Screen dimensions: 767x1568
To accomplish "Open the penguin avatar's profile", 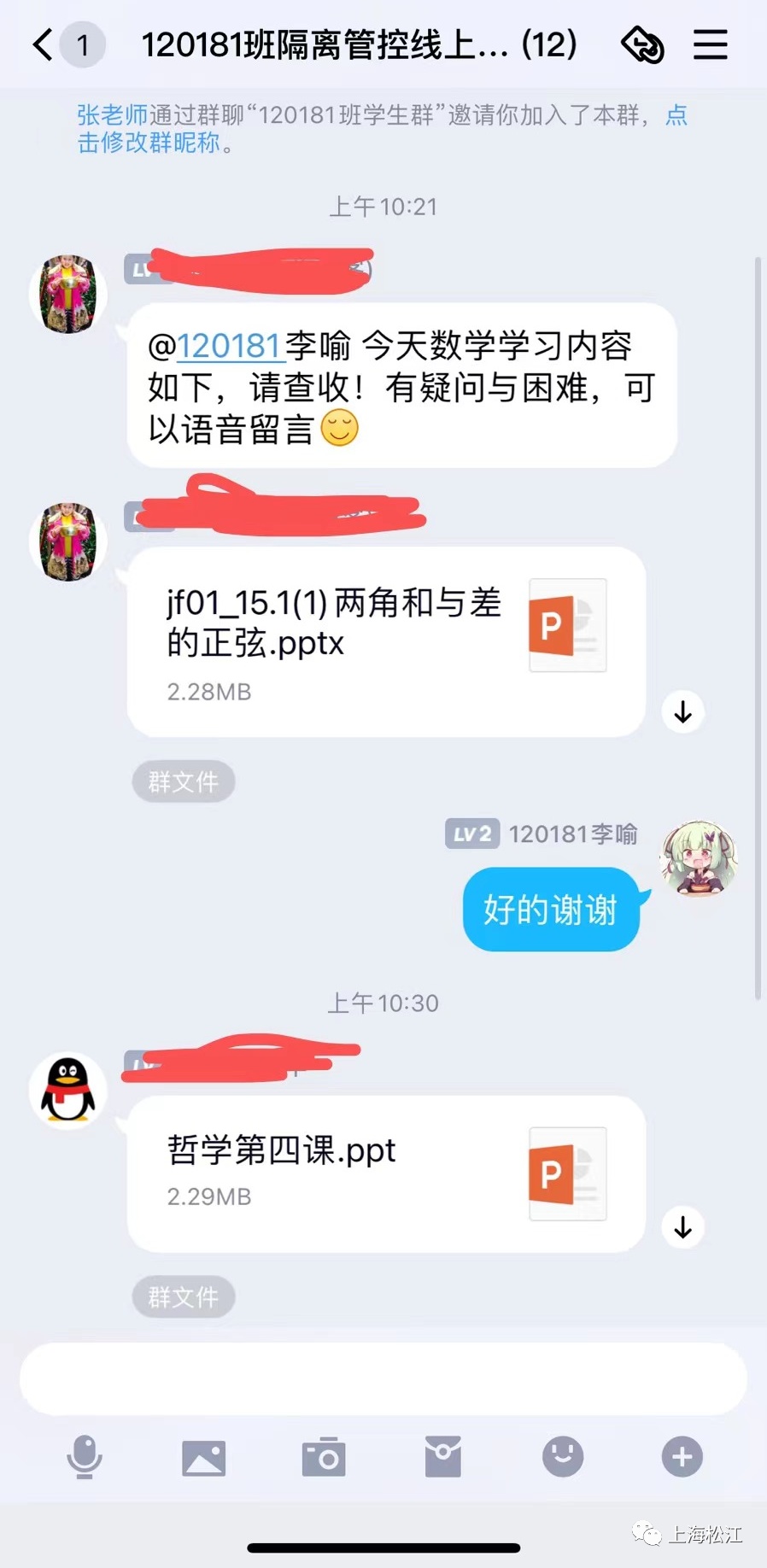I will point(68,1090).
